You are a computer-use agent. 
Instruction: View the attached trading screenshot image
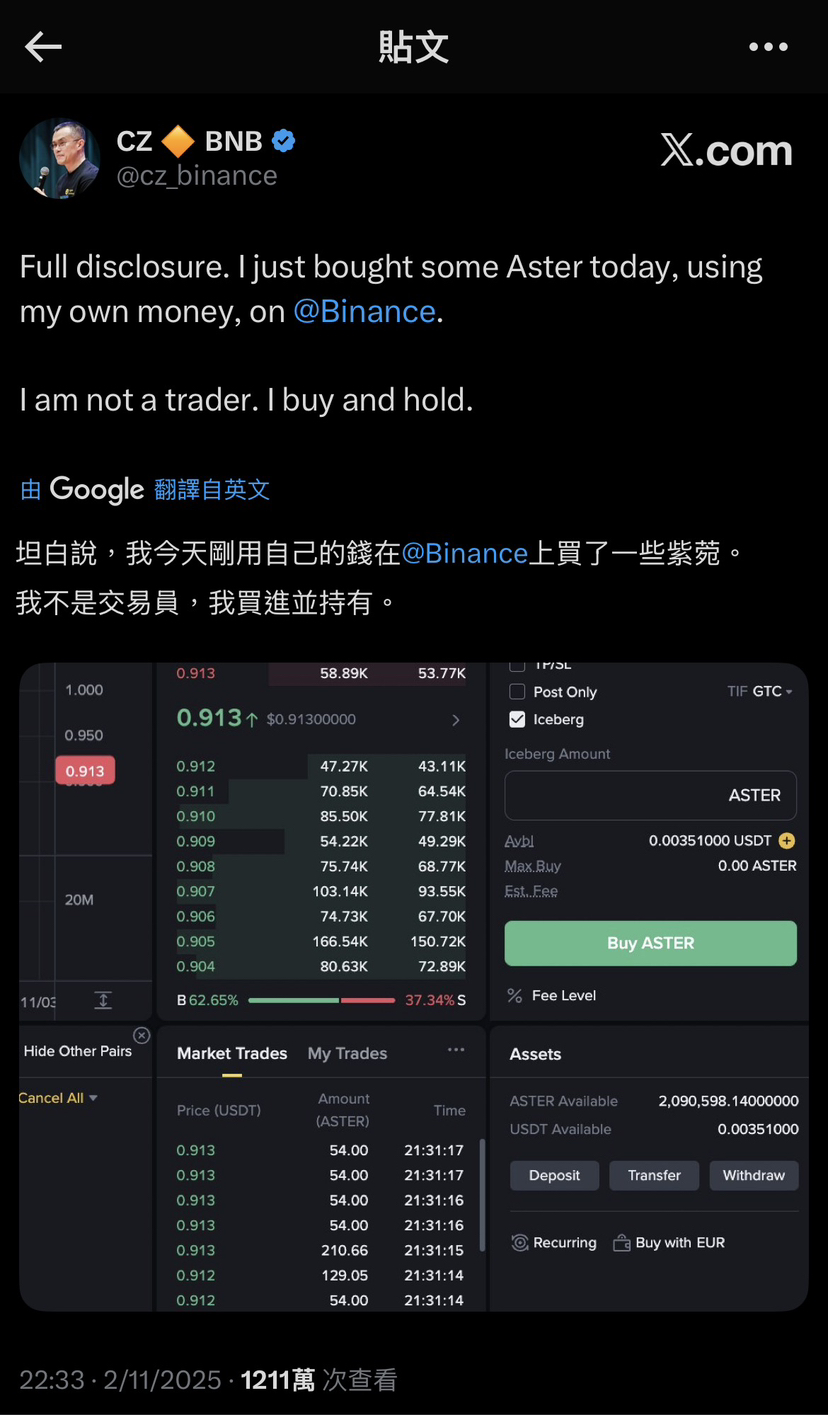point(414,986)
